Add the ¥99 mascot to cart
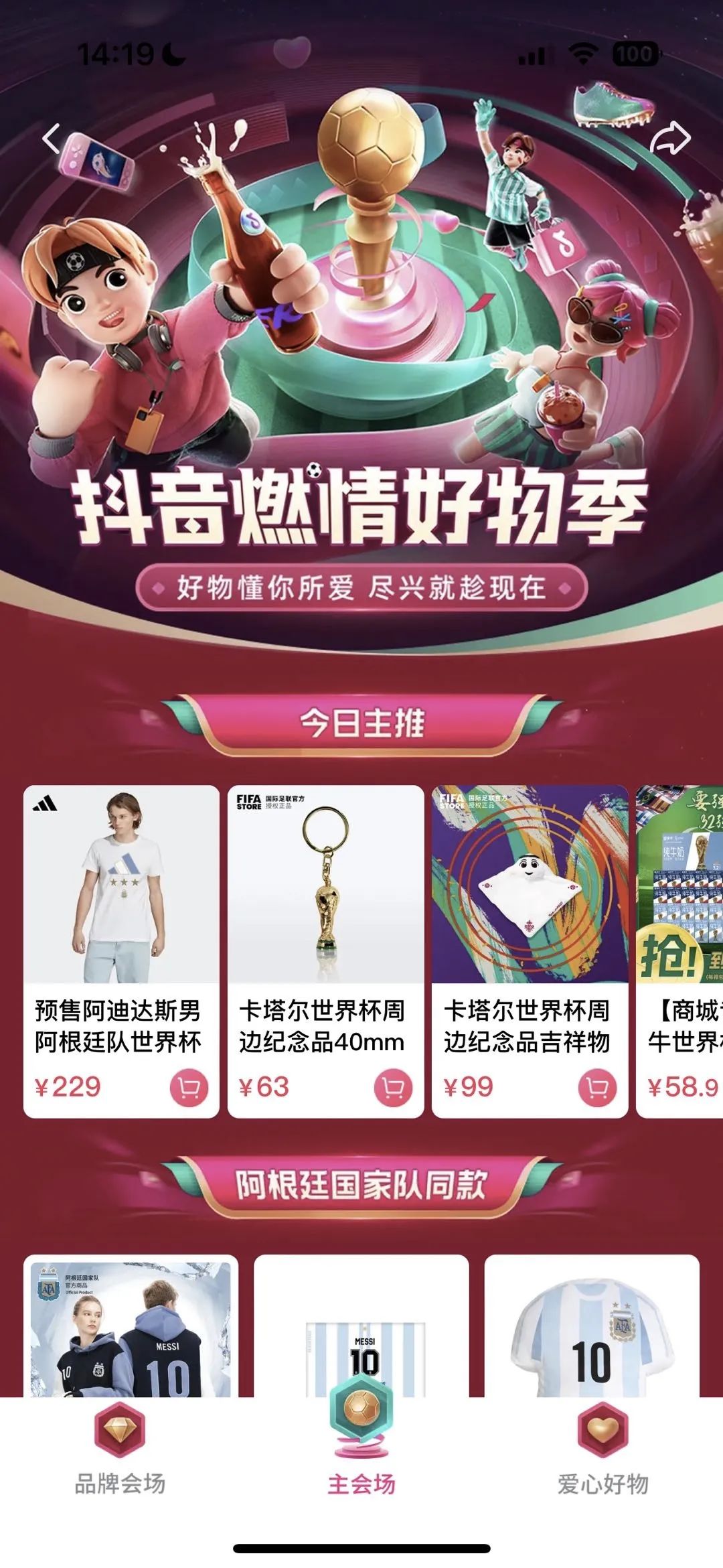The width and height of the screenshot is (723, 1568). click(597, 1088)
